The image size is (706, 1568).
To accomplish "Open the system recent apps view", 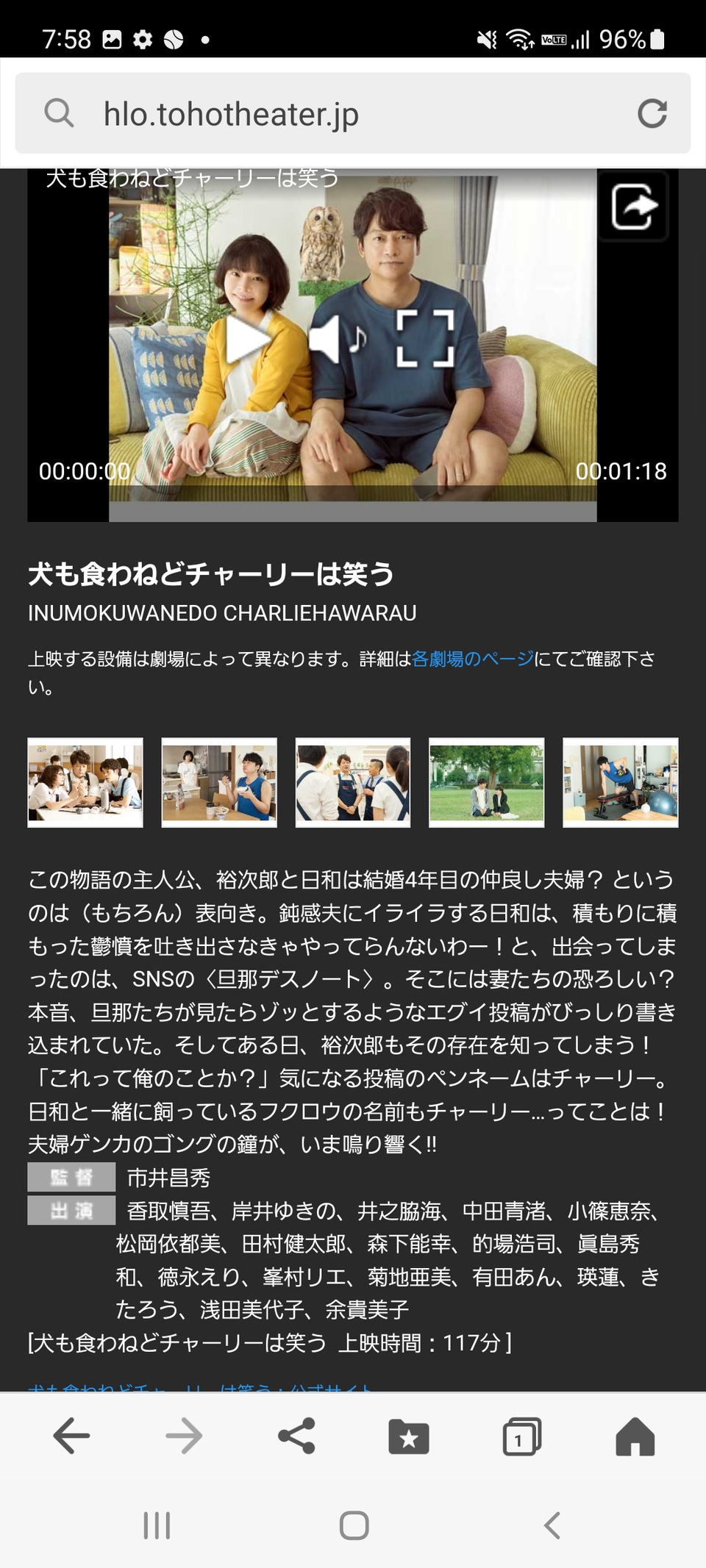I will [157, 1526].
